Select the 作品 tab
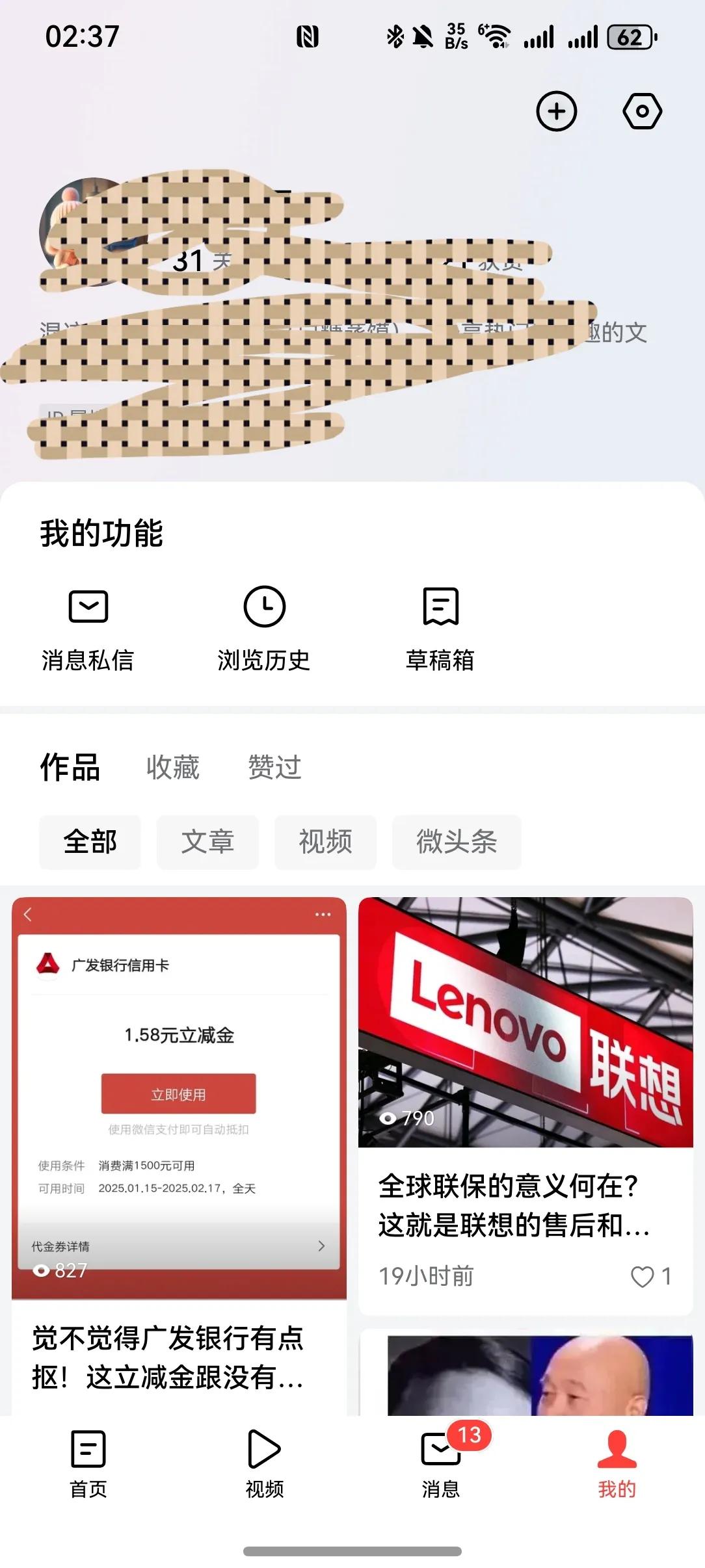 pyautogui.click(x=70, y=767)
